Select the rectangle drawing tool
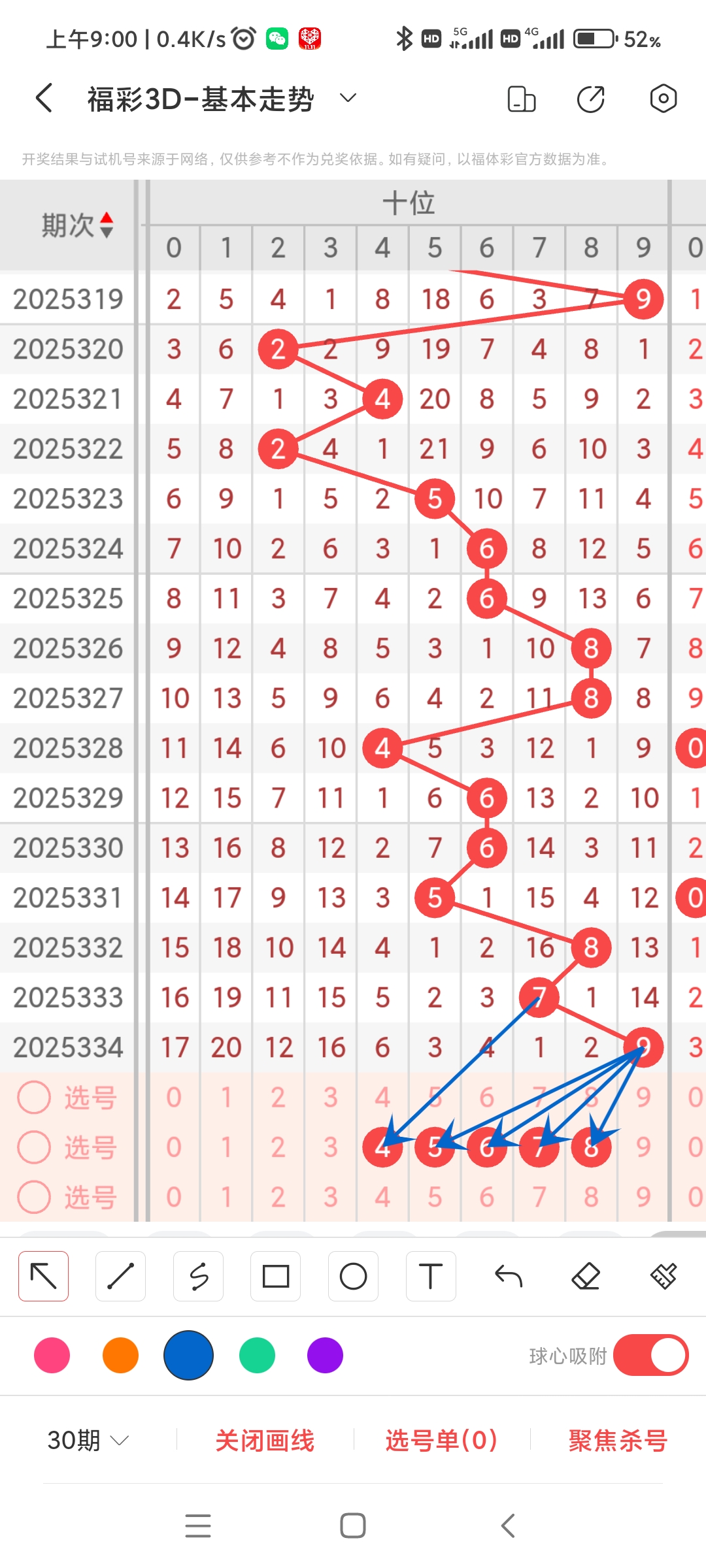 pyautogui.click(x=275, y=1275)
